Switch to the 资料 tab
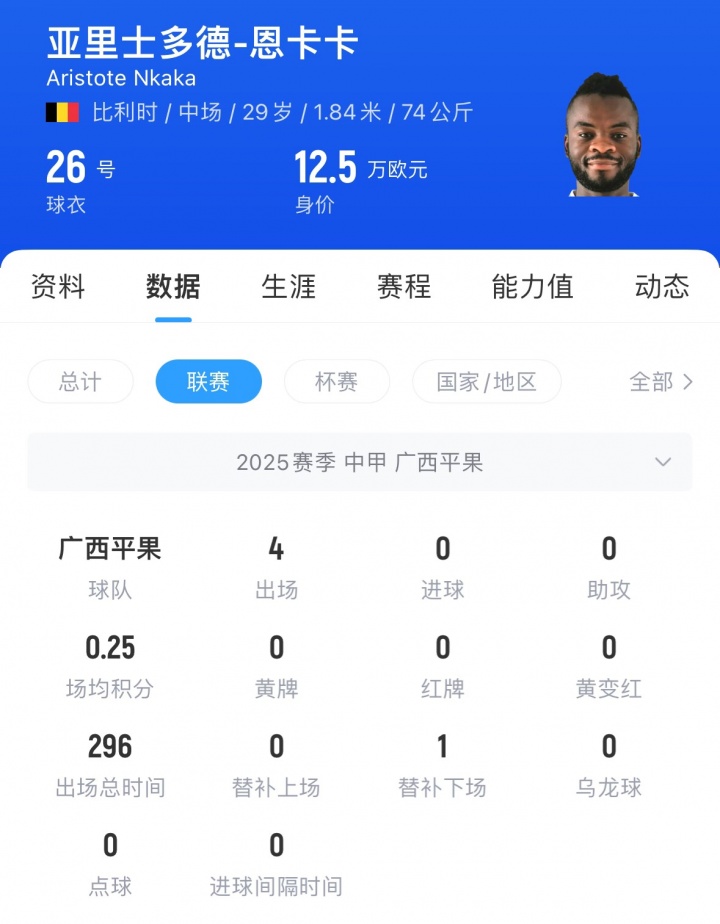The height and width of the screenshot is (924, 720). point(58,287)
